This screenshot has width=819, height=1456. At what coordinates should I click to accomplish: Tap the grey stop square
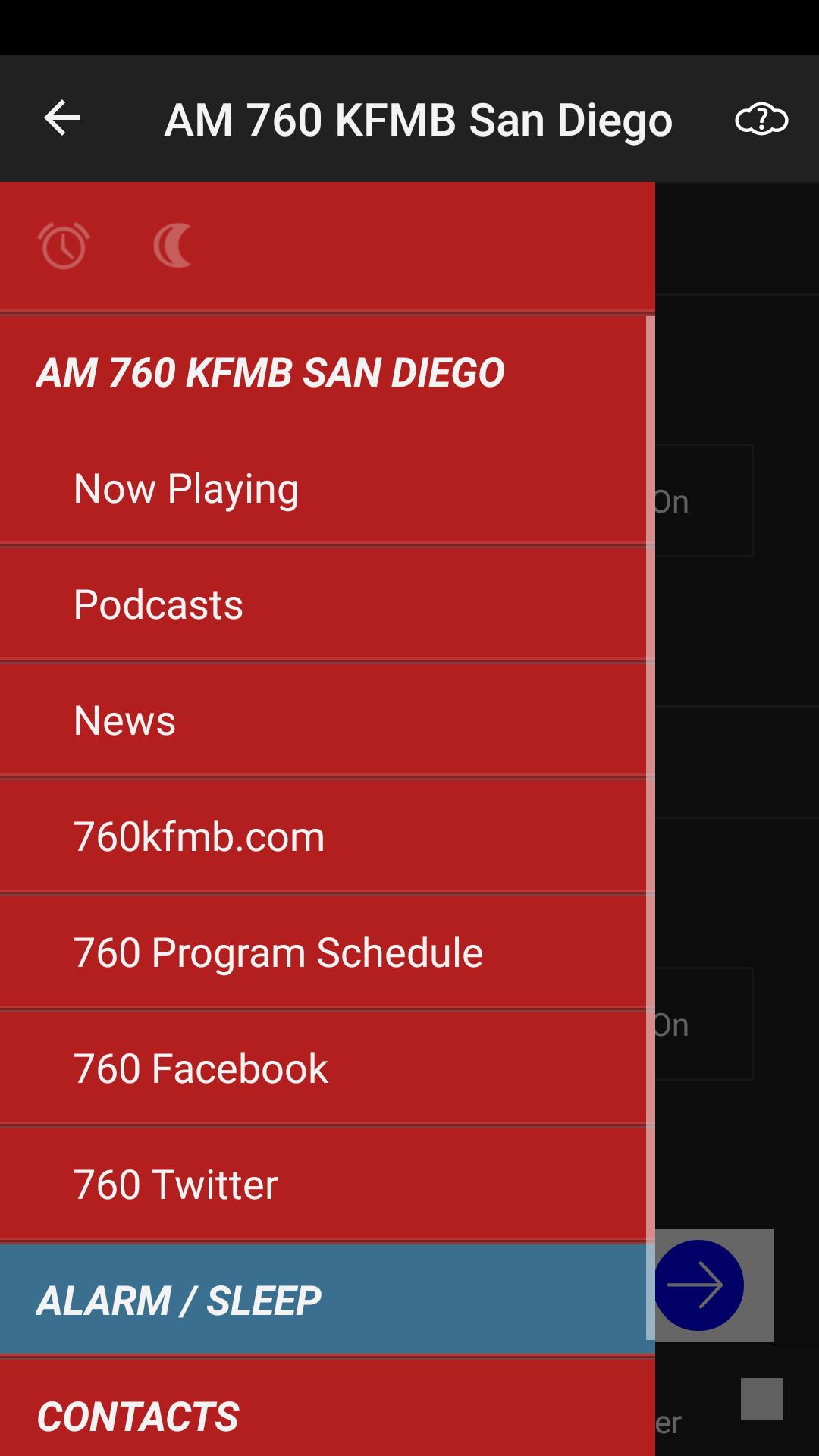[x=761, y=1399]
